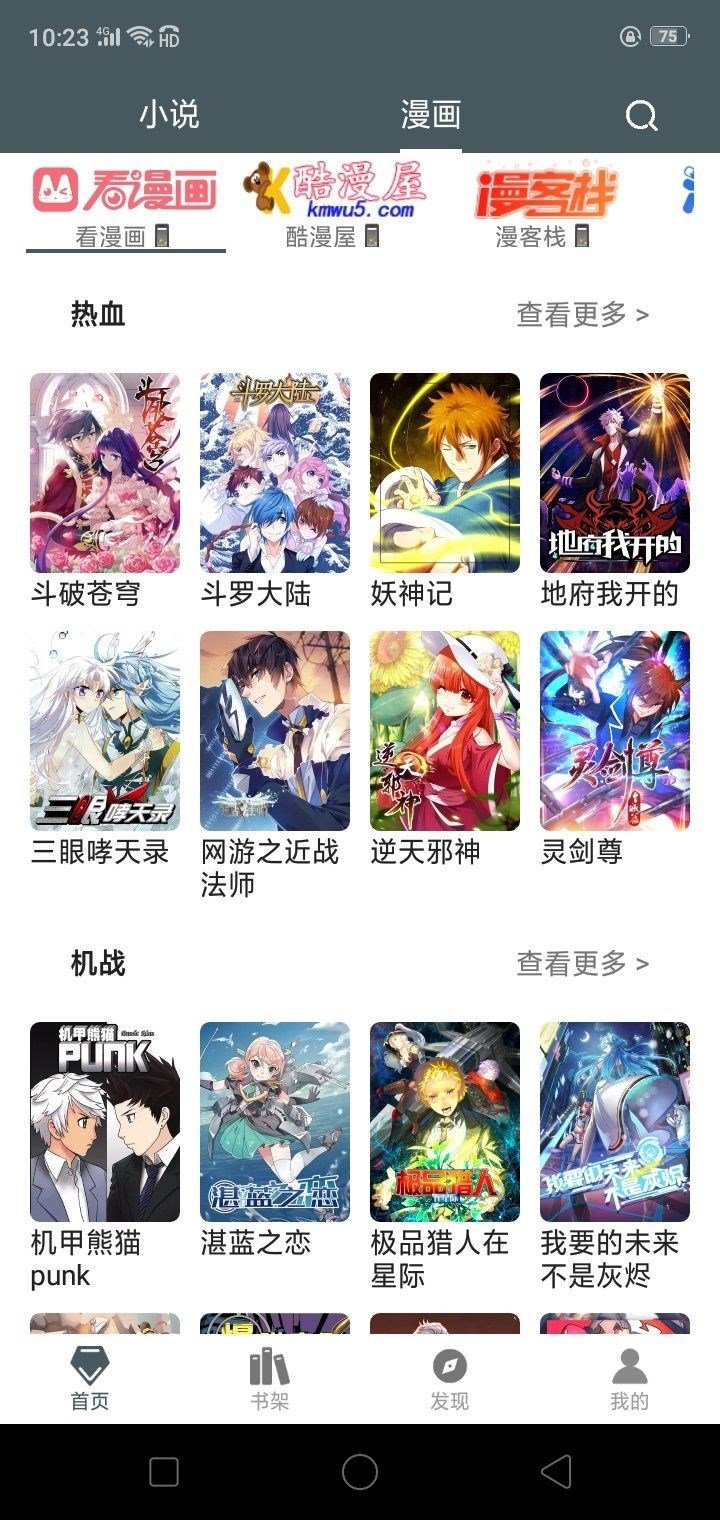Screen dimensions: 720x1520
Task: Select the 酷漫屋 comic source
Action: (x=334, y=203)
